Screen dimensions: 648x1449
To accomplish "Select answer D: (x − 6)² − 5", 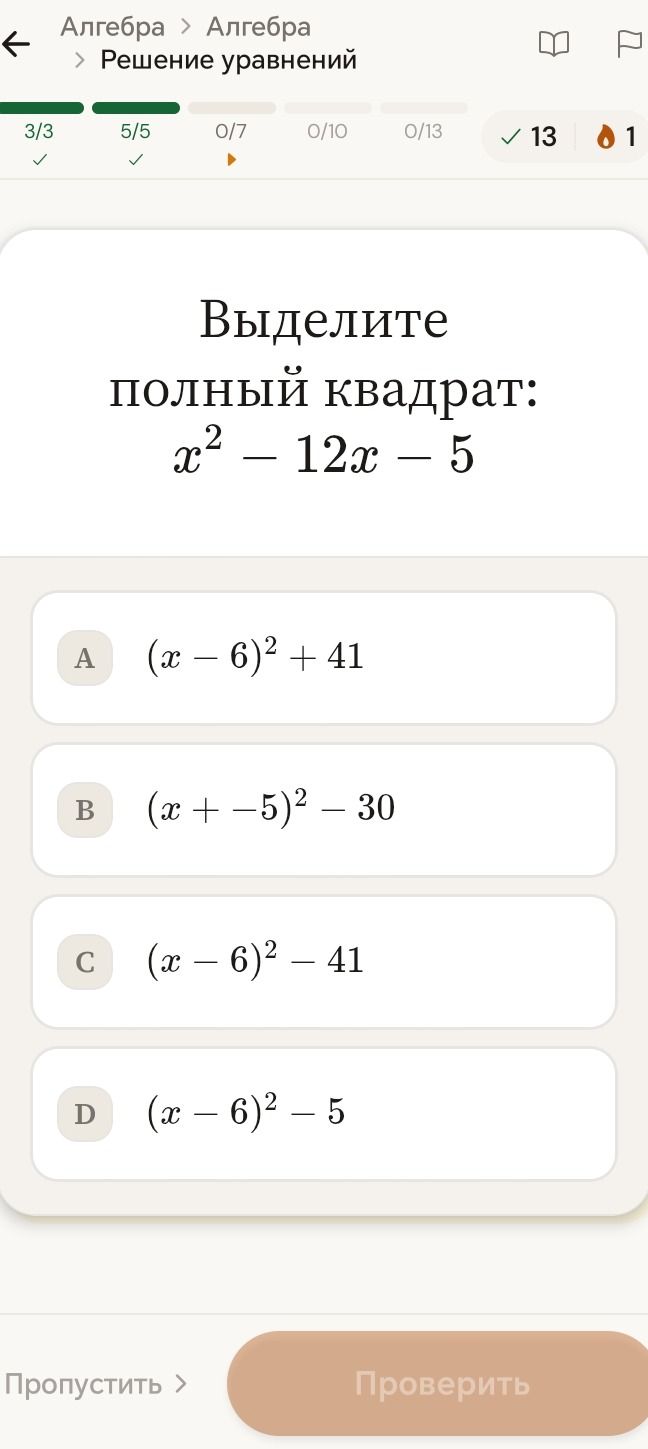I will pyautogui.click(x=324, y=1114).
